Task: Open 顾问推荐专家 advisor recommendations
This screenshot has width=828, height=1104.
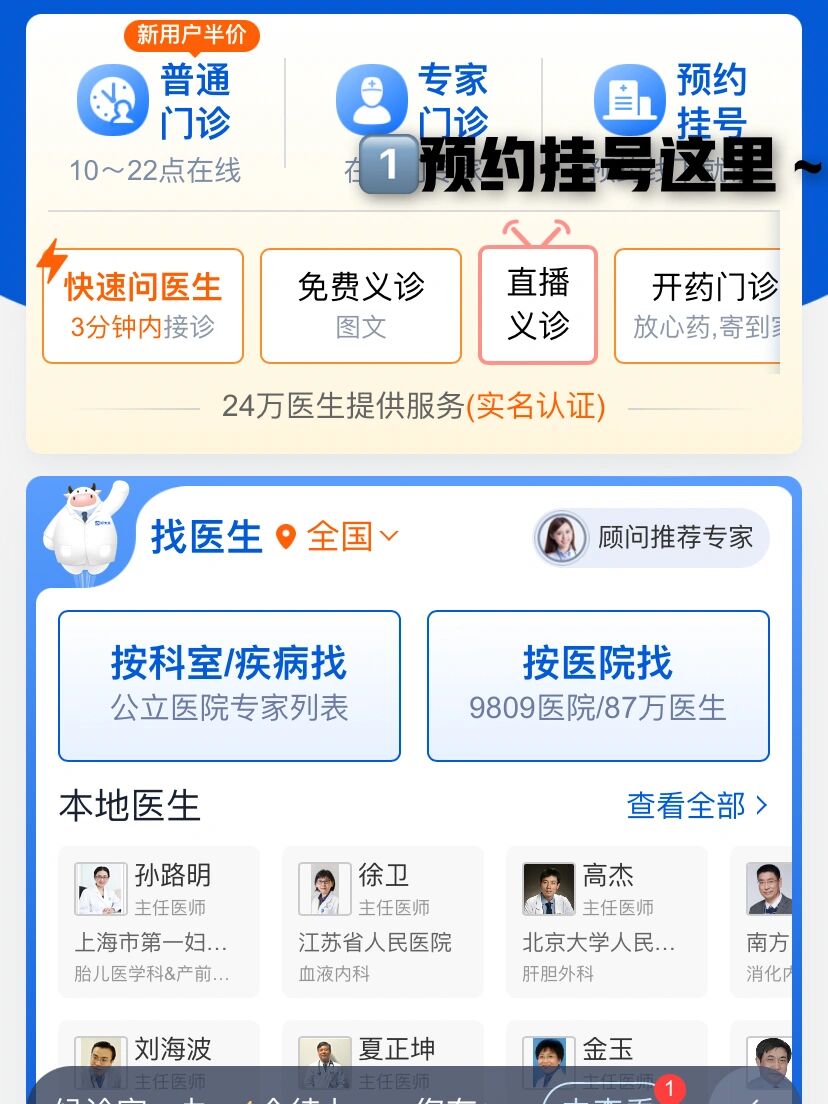Action: 652,537
